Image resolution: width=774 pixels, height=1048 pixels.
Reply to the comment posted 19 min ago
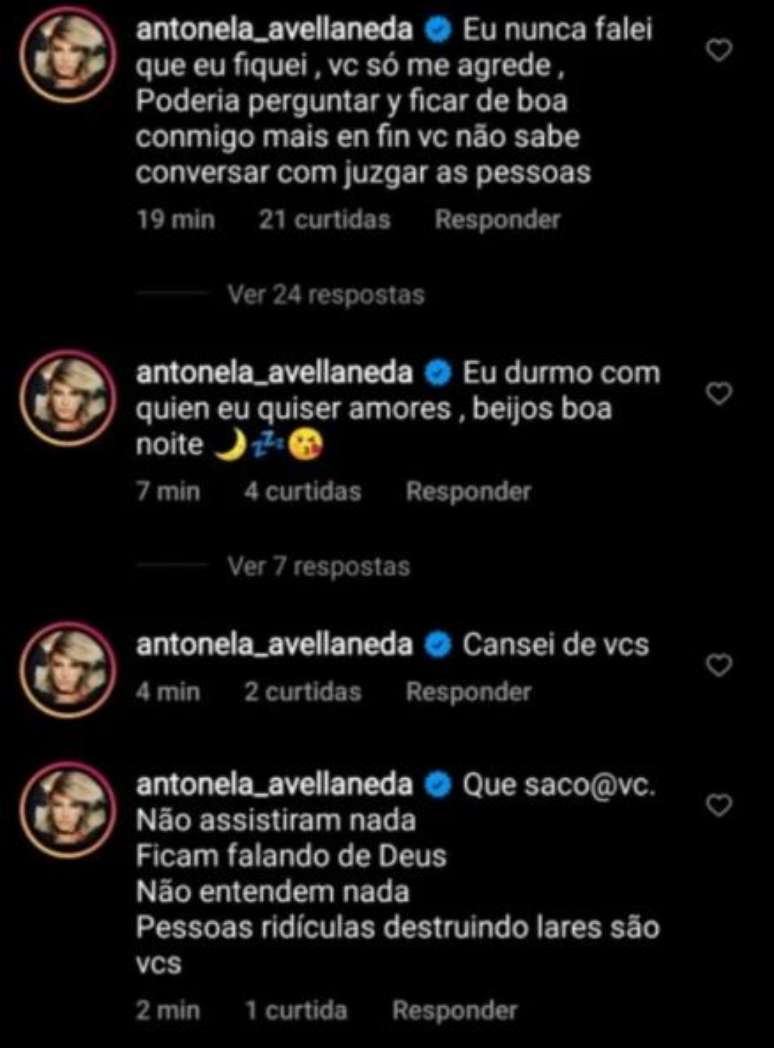(x=497, y=220)
